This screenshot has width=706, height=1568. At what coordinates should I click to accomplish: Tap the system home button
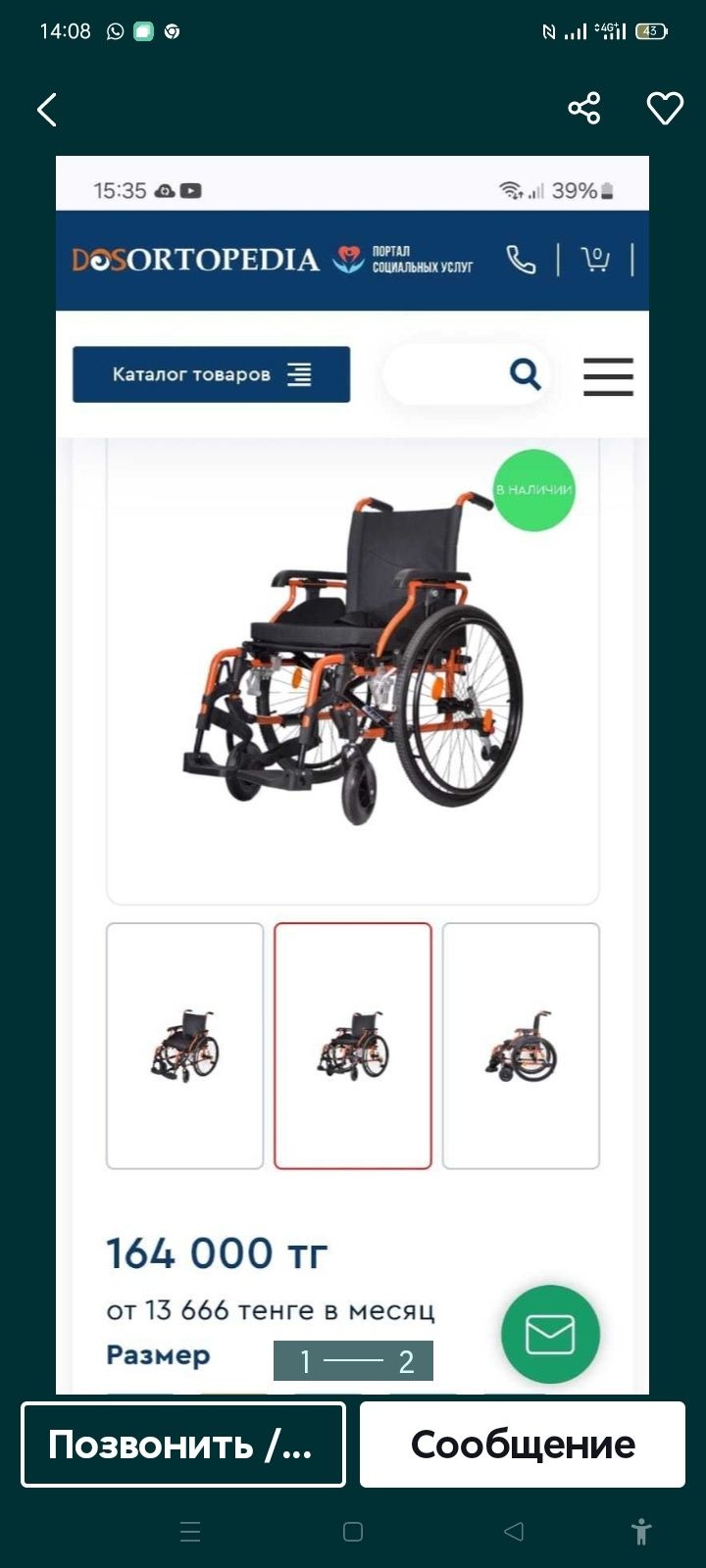[353, 1532]
